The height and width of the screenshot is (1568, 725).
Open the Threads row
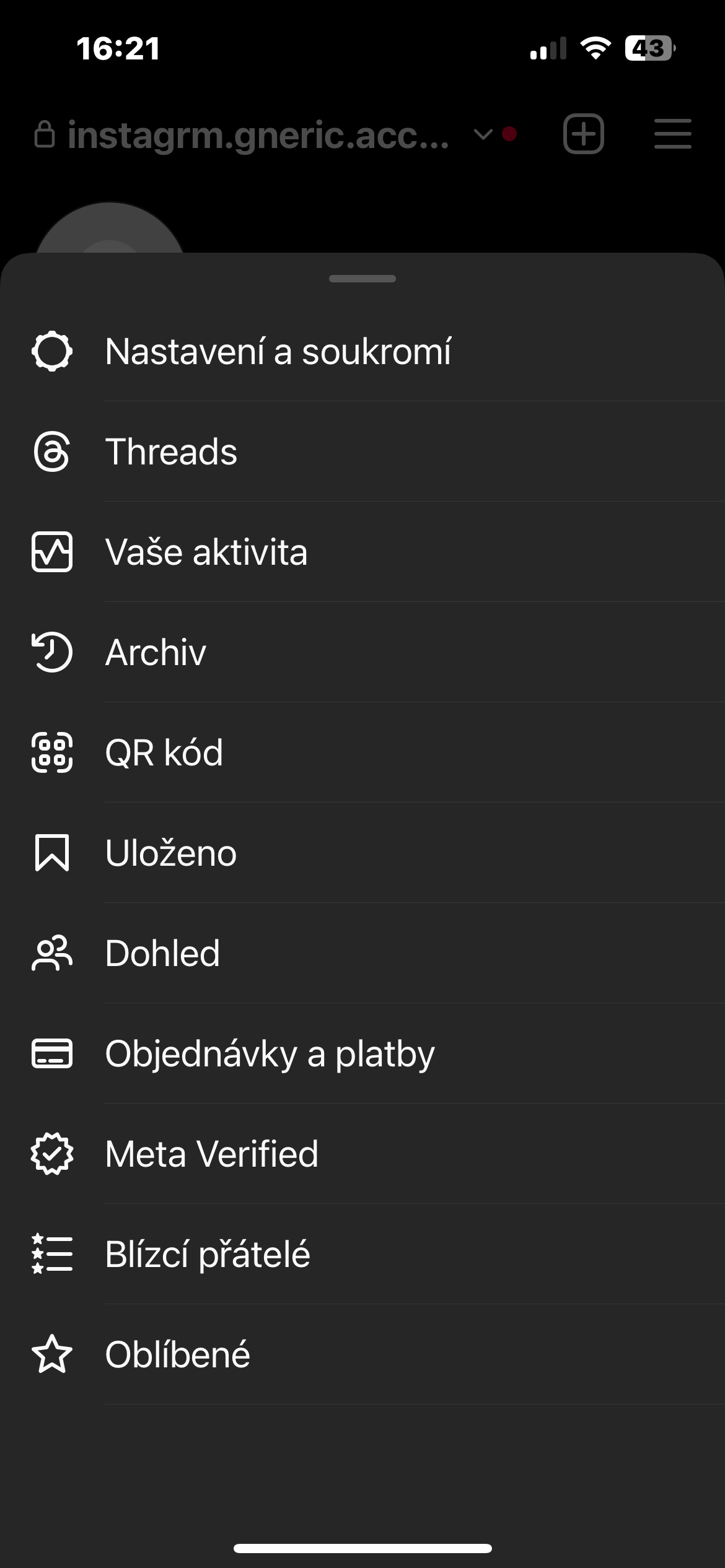coord(171,451)
